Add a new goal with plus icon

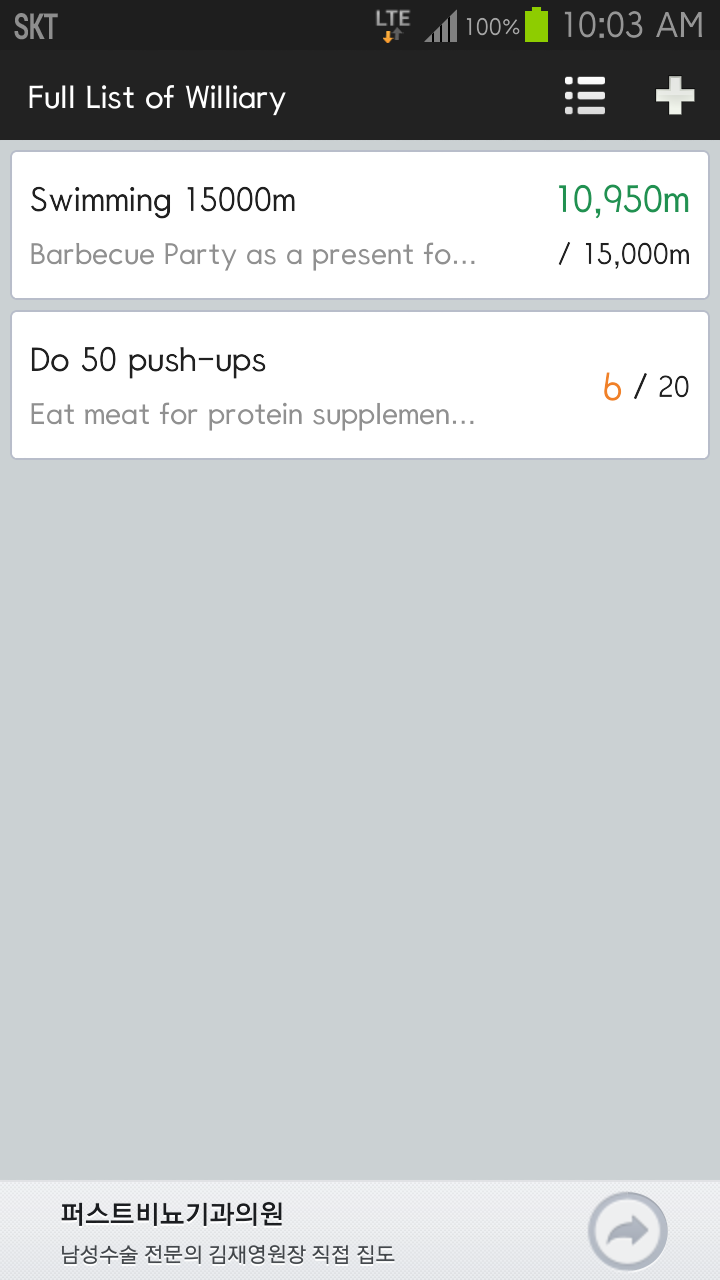point(675,97)
